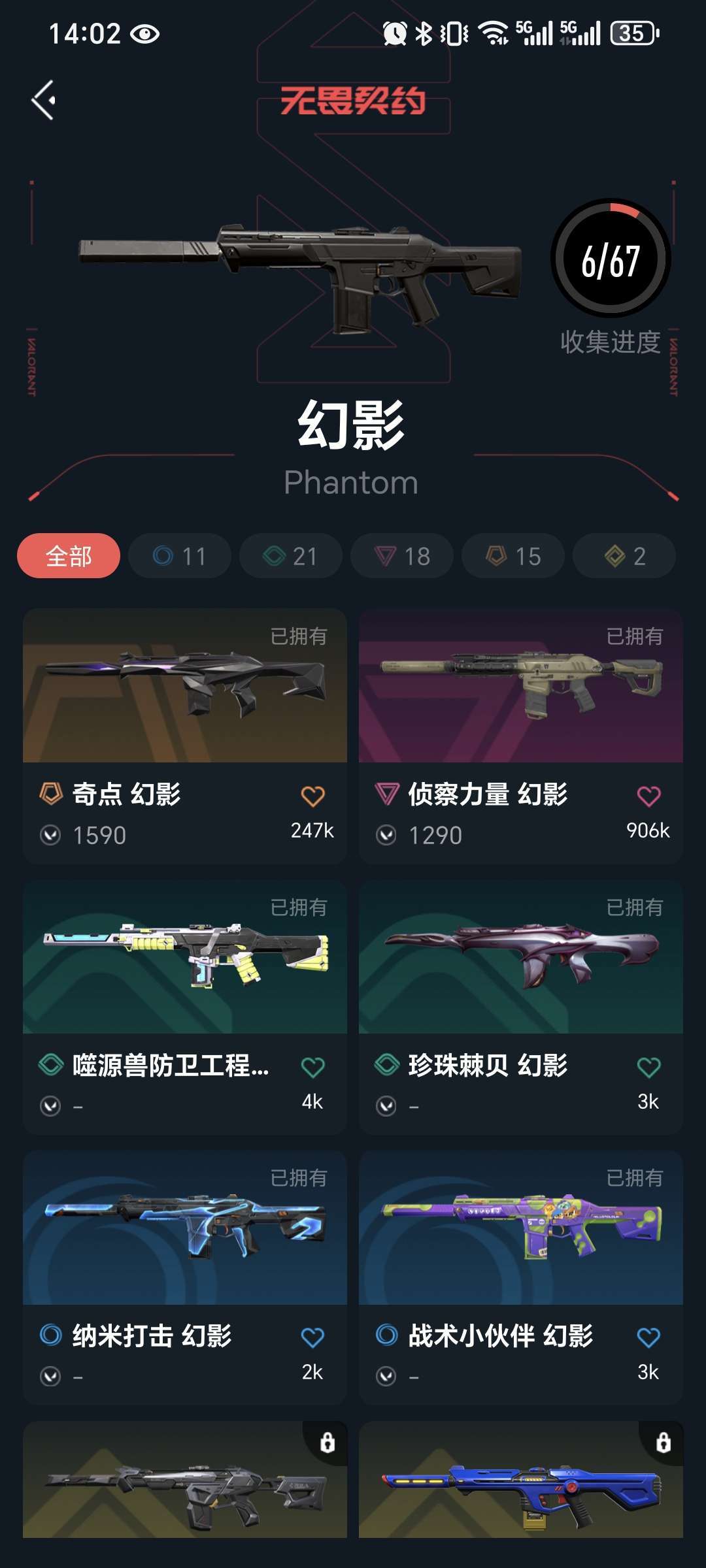
Task: Open the 珍珠棘贝 幻影 skin card
Action: [x=521, y=1007]
